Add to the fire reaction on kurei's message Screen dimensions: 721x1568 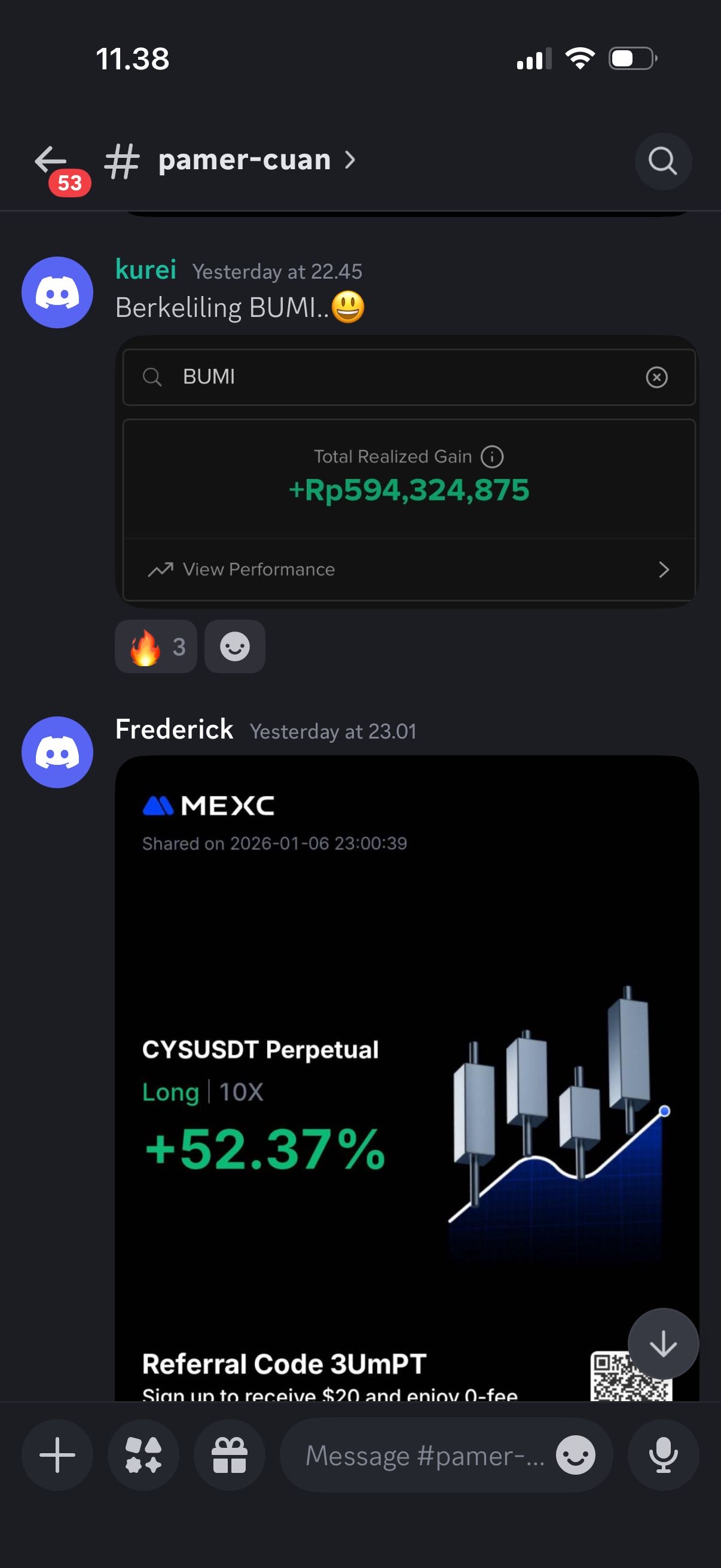tap(156, 646)
